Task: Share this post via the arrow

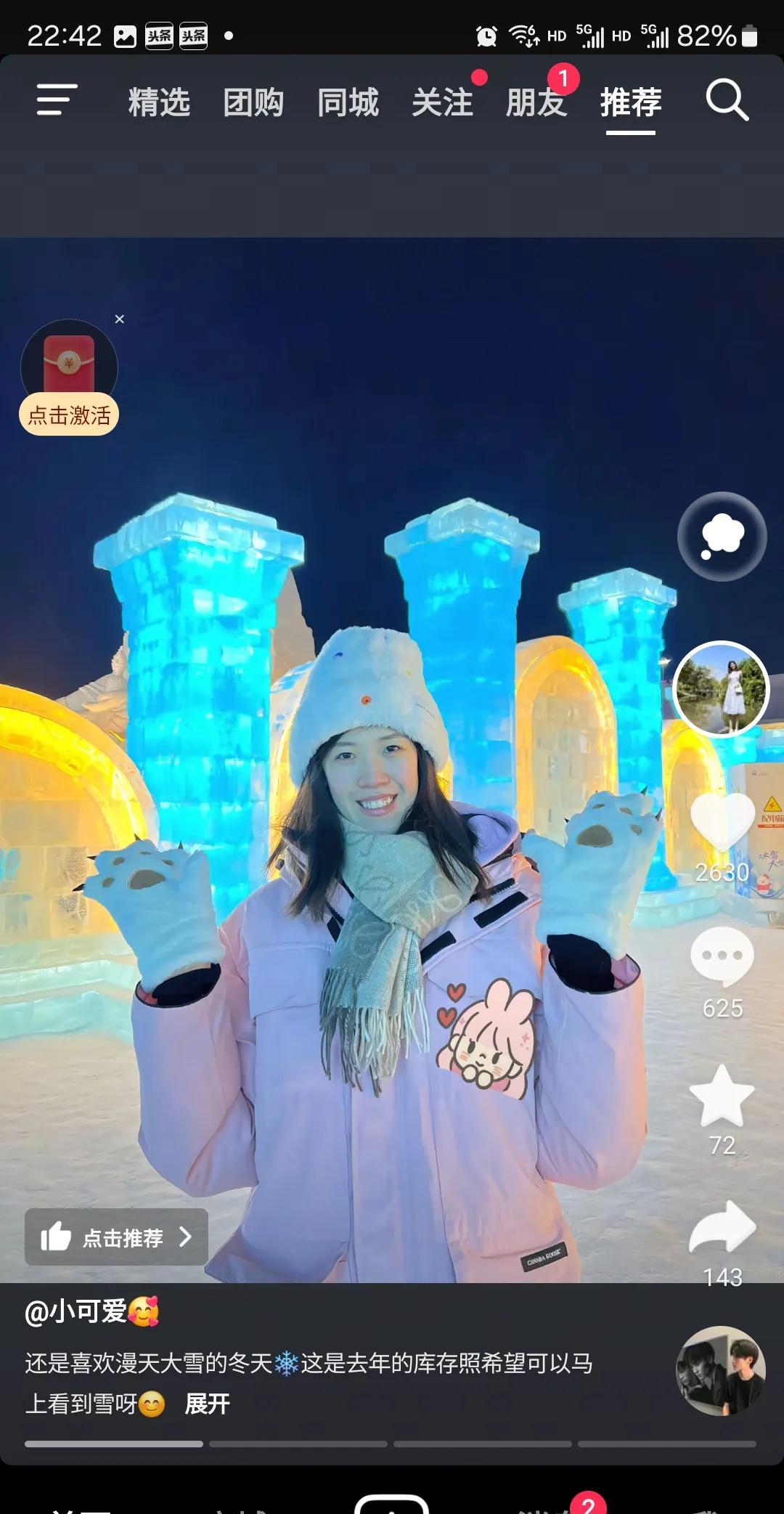Action: point(722,1227)
